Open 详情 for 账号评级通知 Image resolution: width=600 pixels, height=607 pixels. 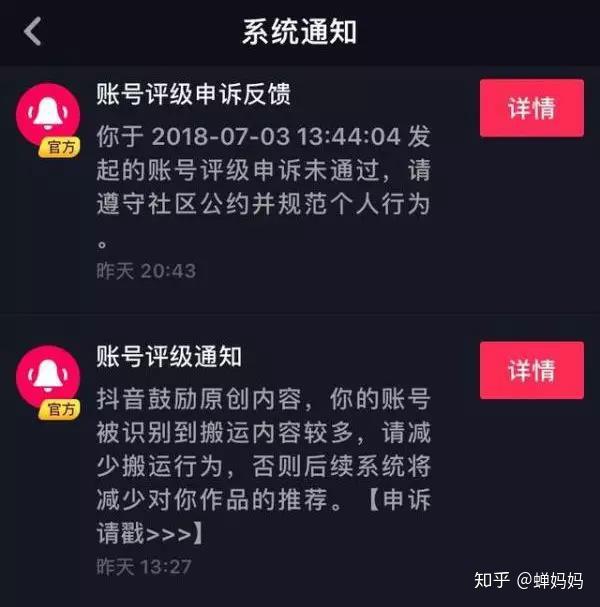531,370
